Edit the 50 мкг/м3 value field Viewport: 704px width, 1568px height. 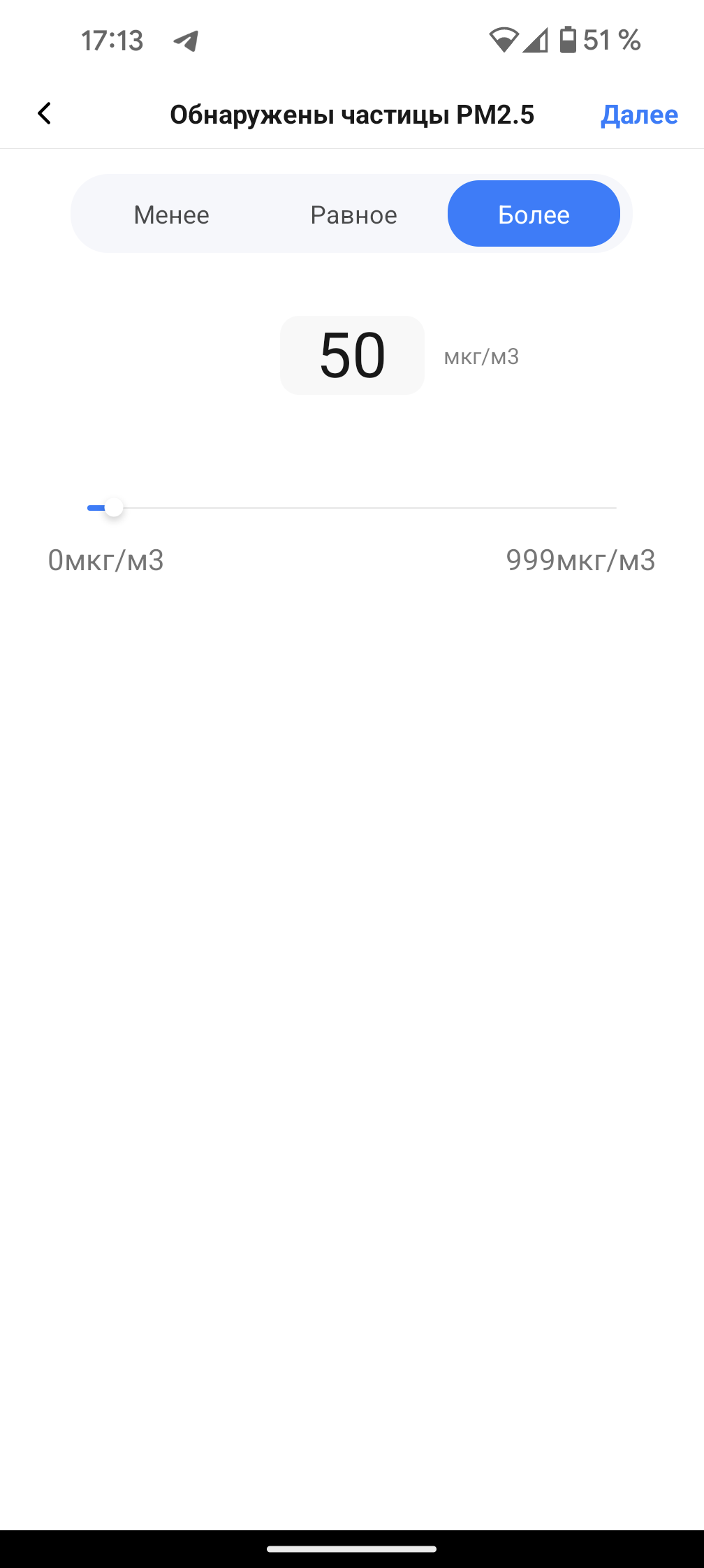point(352,355)
